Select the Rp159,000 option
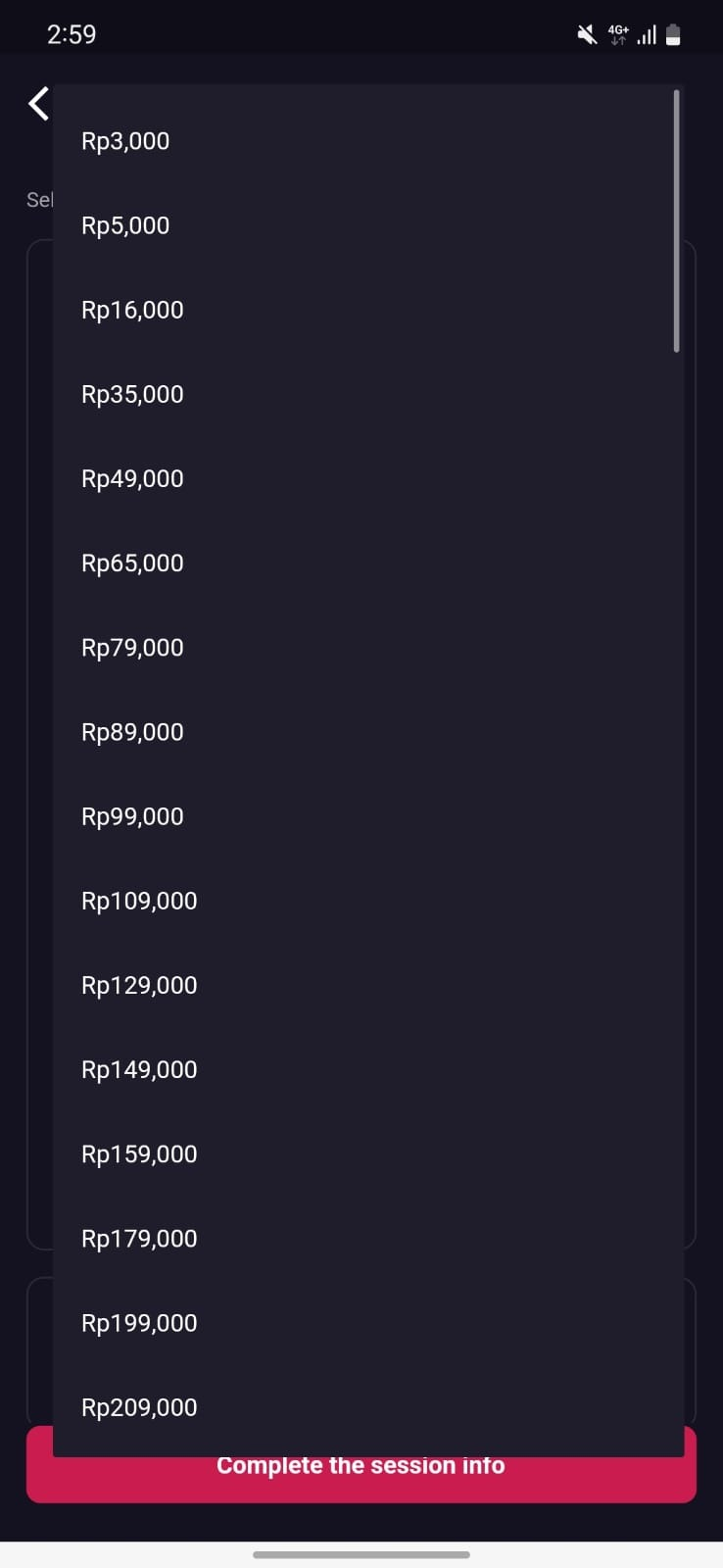 click(x=139, y=1153)
